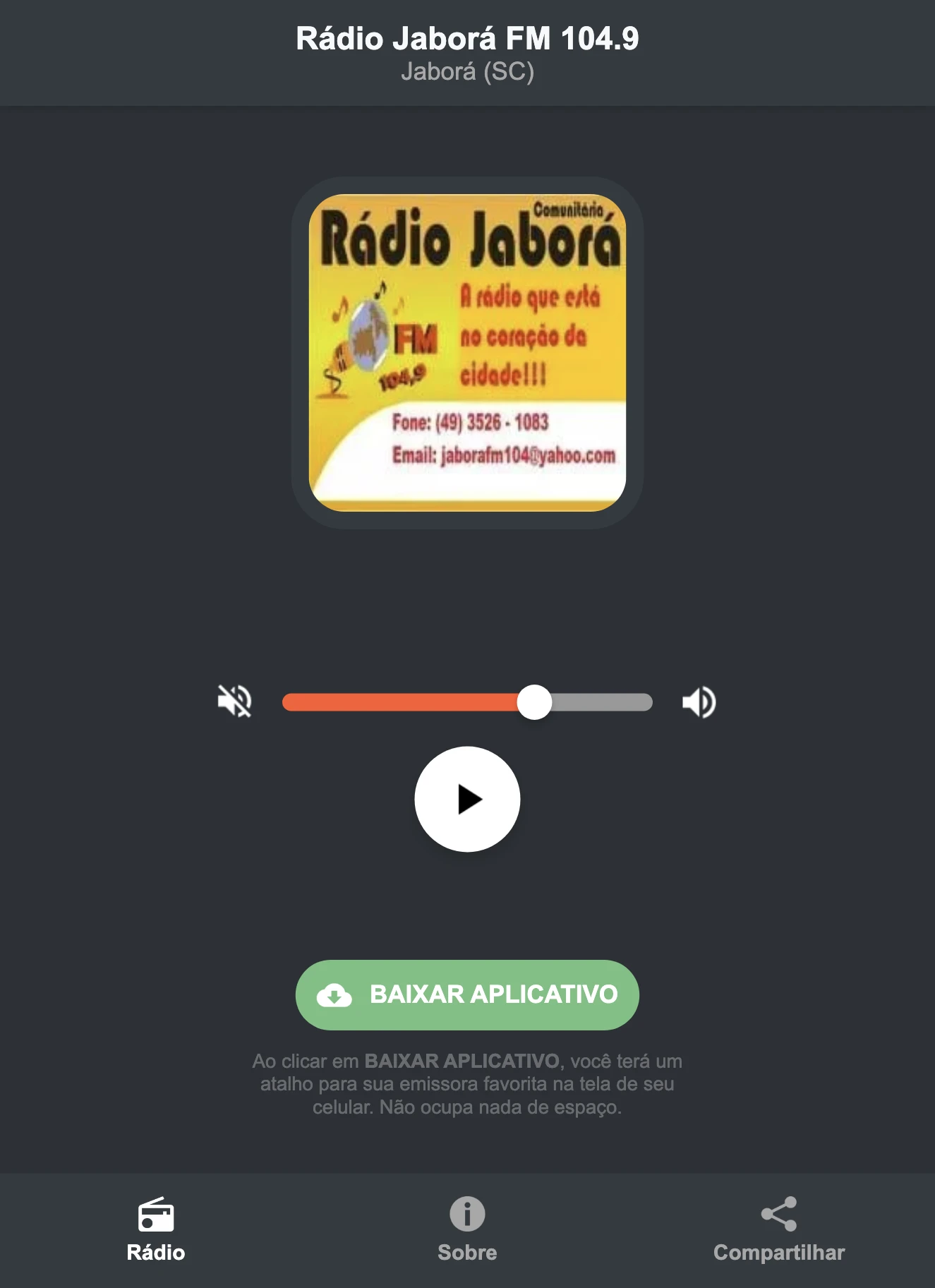Click the Rádio Jaborá FM 104.9 title

(467, 40)
